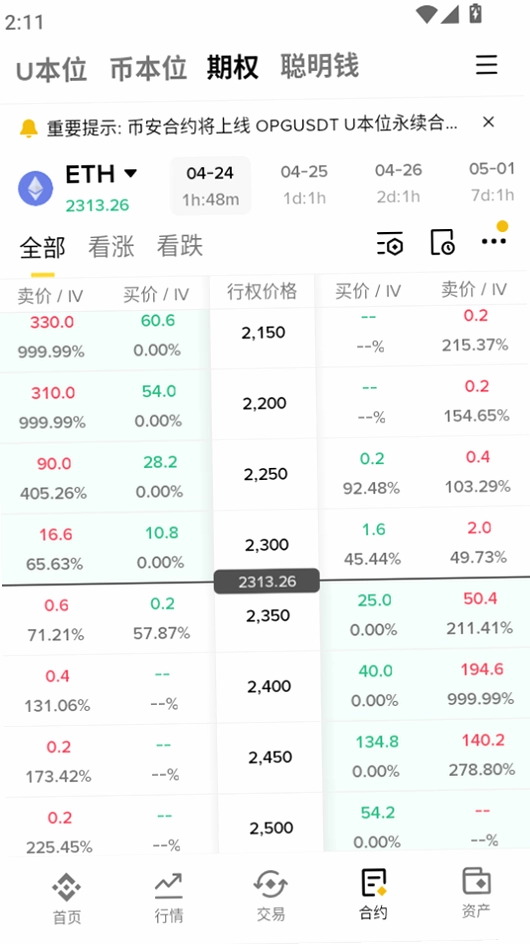Open the 聪明钱 tab

tap(319, 66)
